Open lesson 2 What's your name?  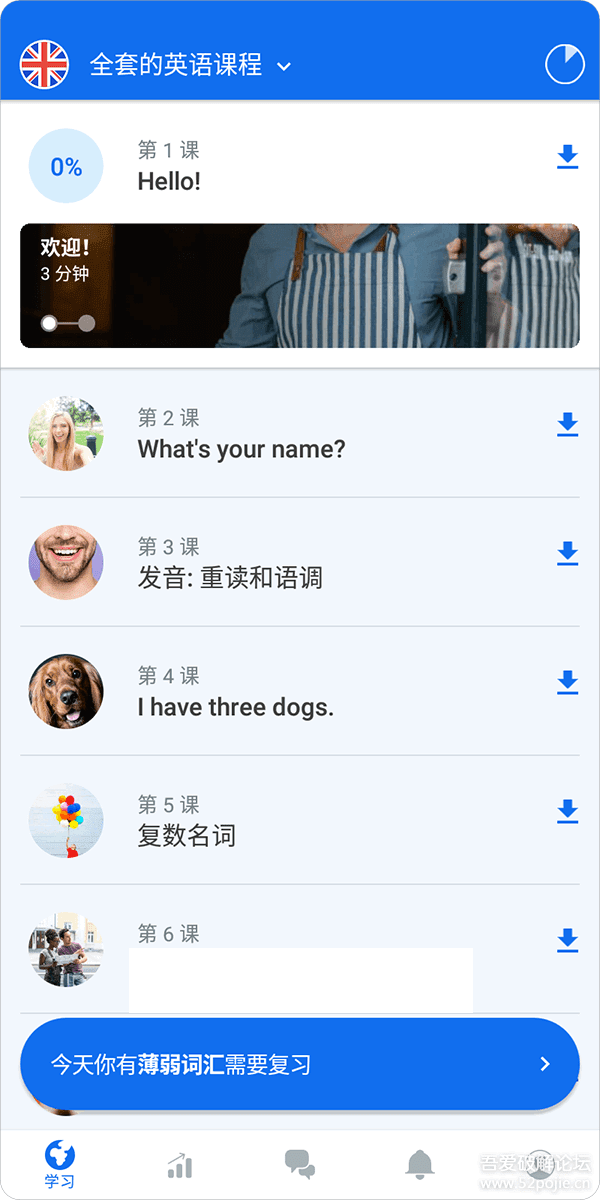[241, 435]
